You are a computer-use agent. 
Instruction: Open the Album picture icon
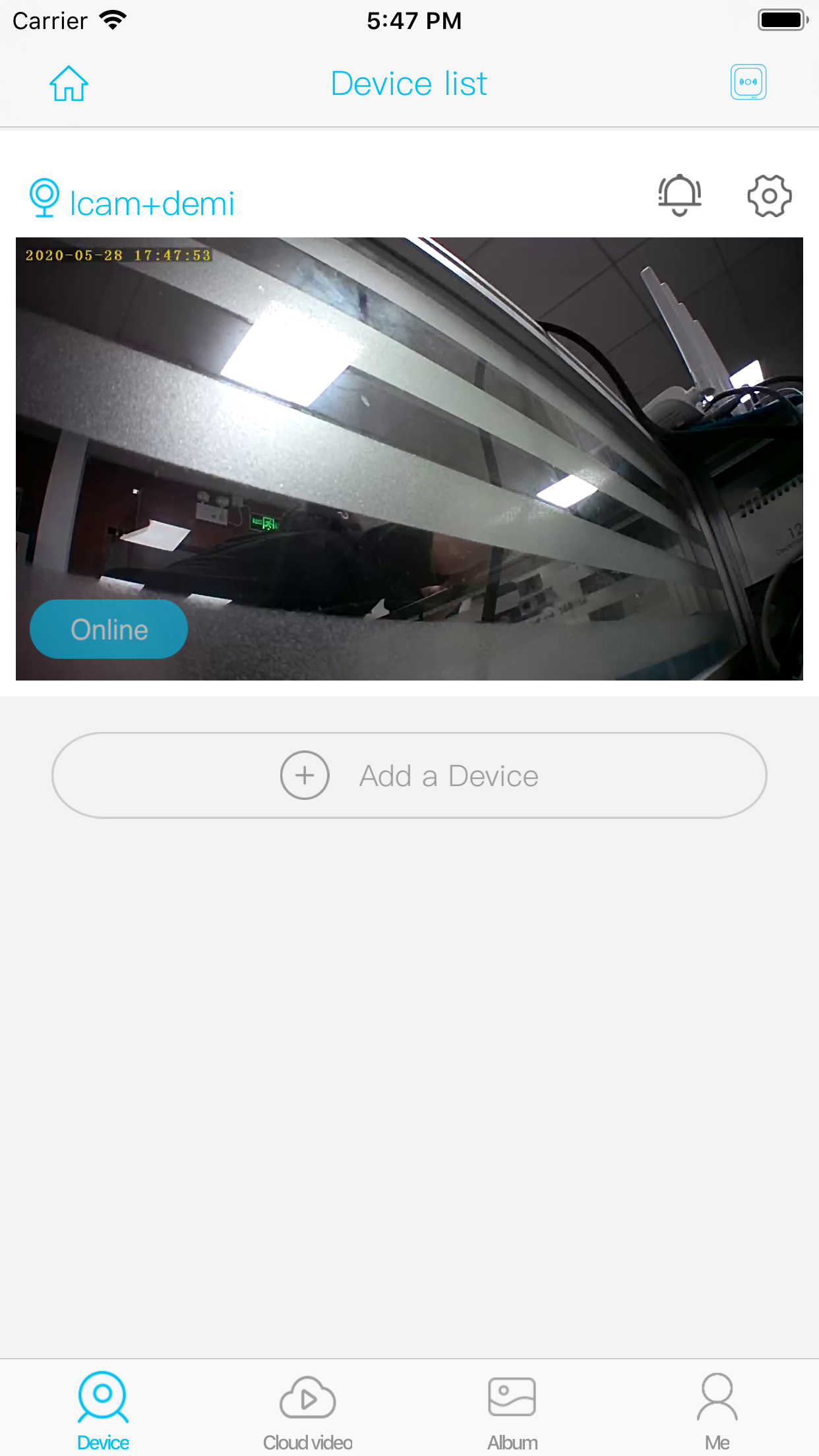click(x=512, y=1397)
